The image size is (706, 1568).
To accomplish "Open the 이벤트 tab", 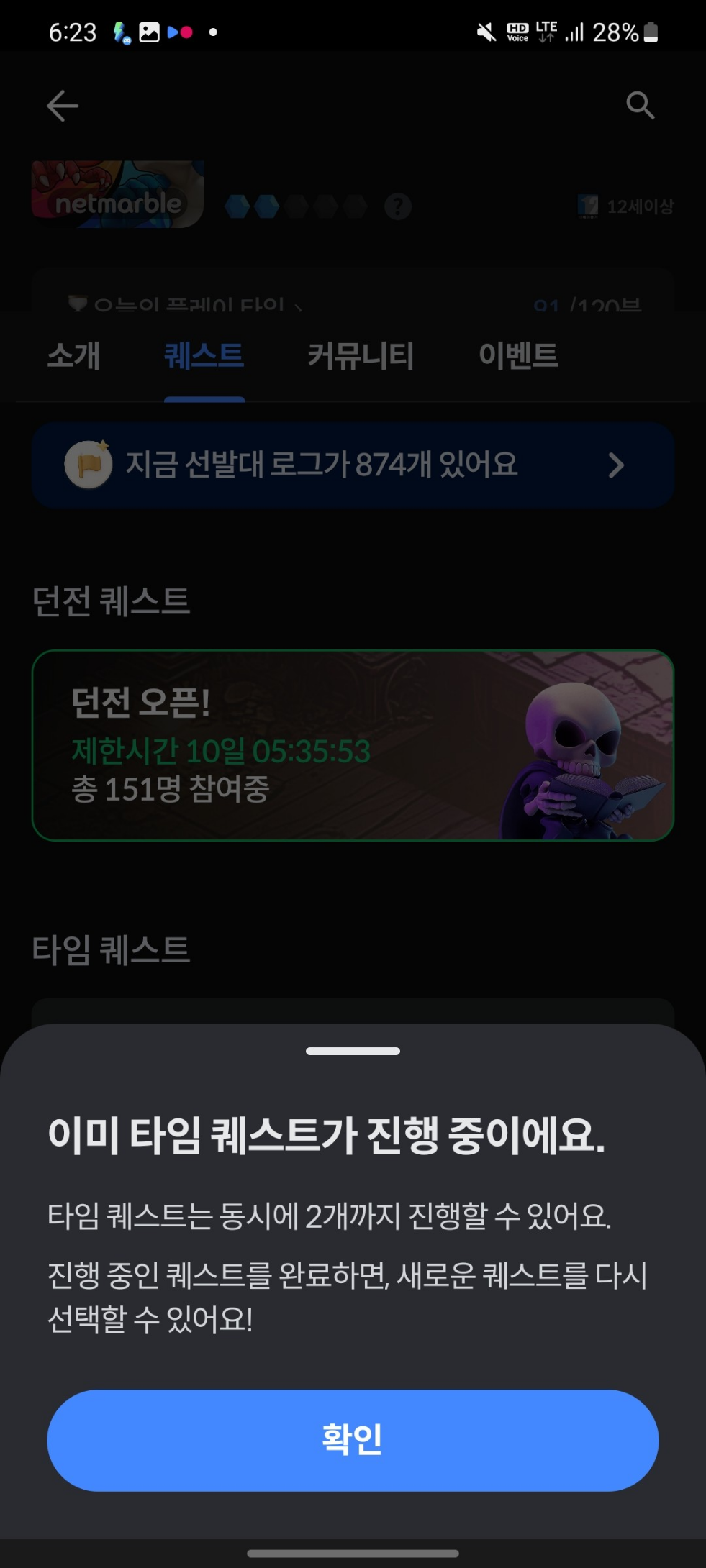I will [518, 356].
